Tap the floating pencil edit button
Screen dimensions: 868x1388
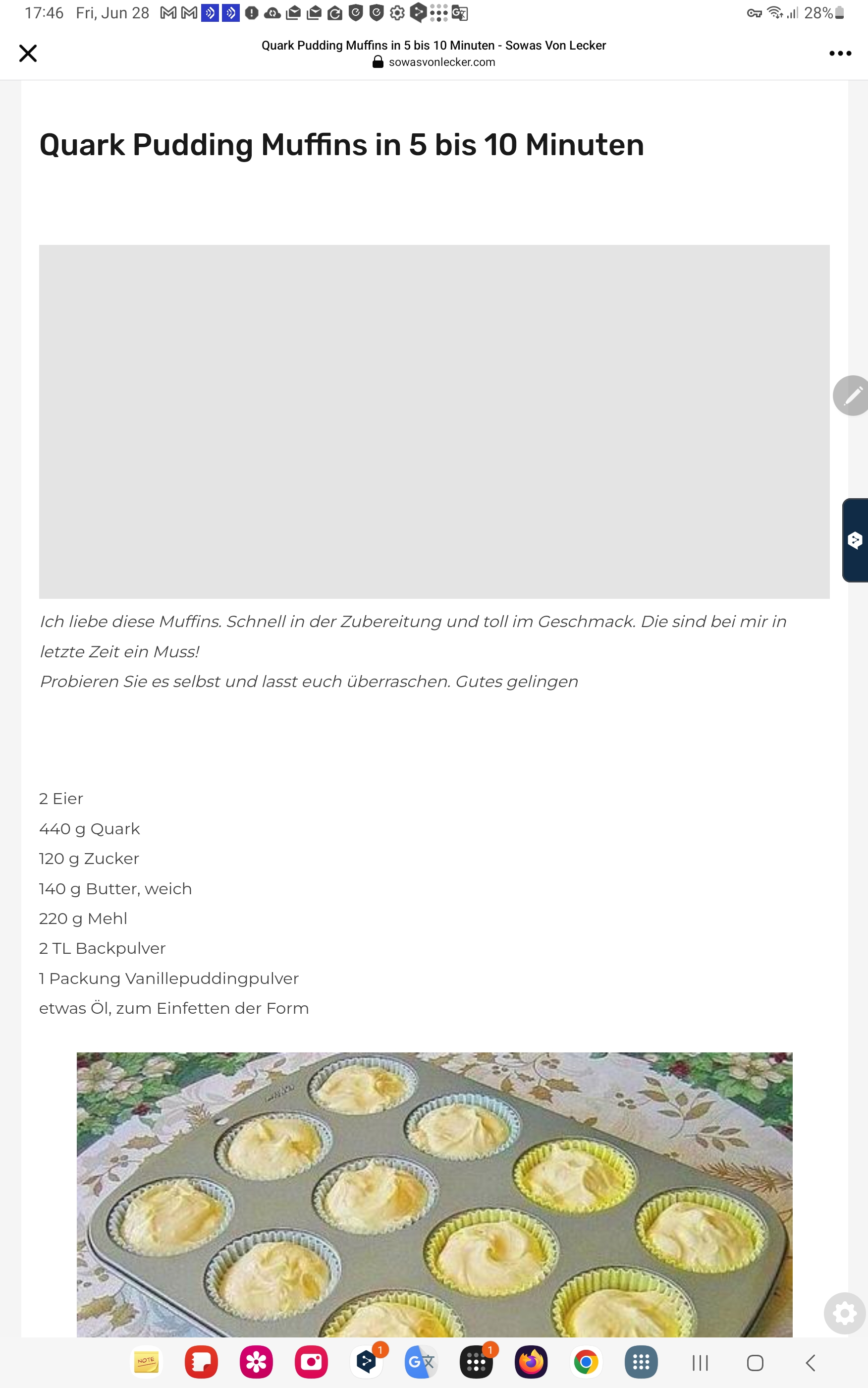click(x=853, y=396)
